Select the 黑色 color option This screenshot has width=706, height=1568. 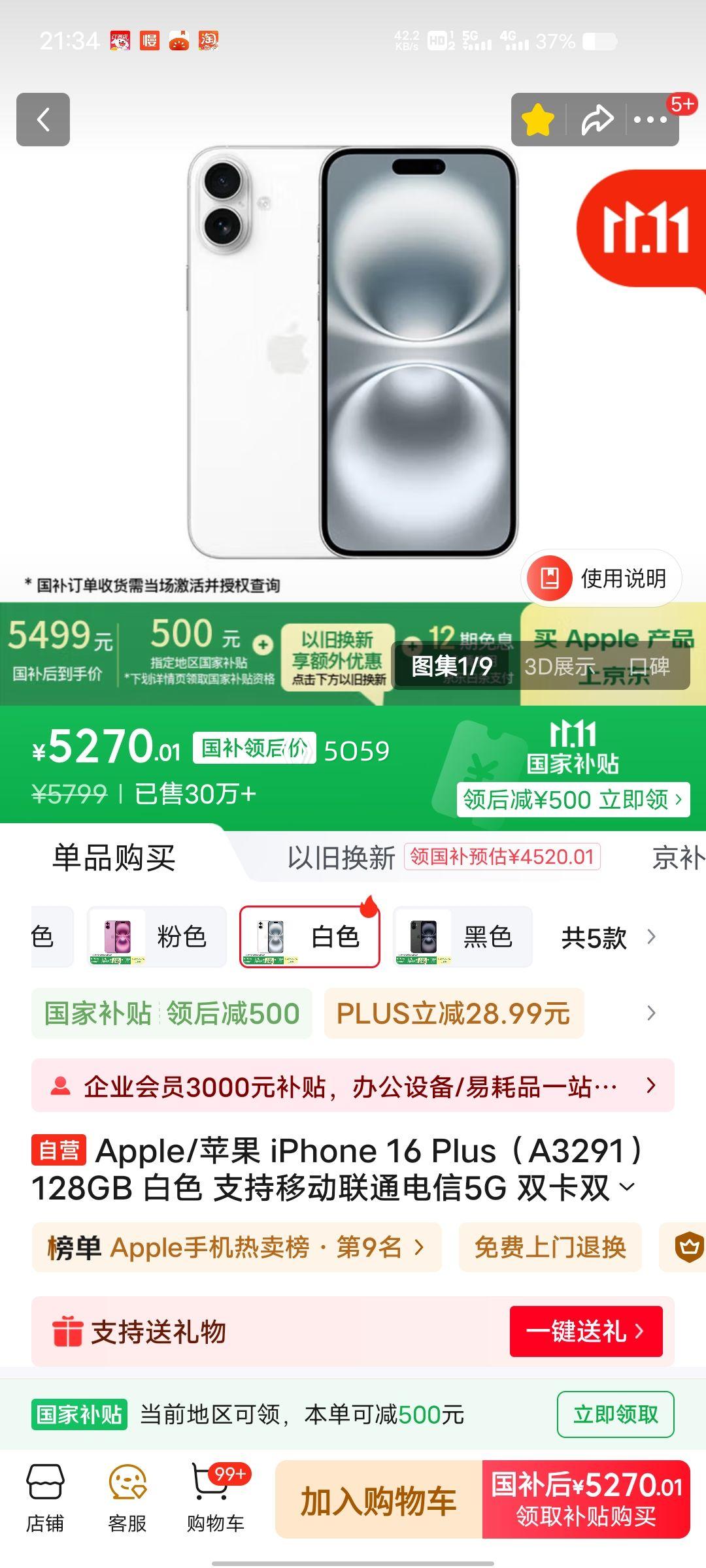point(463,937)
